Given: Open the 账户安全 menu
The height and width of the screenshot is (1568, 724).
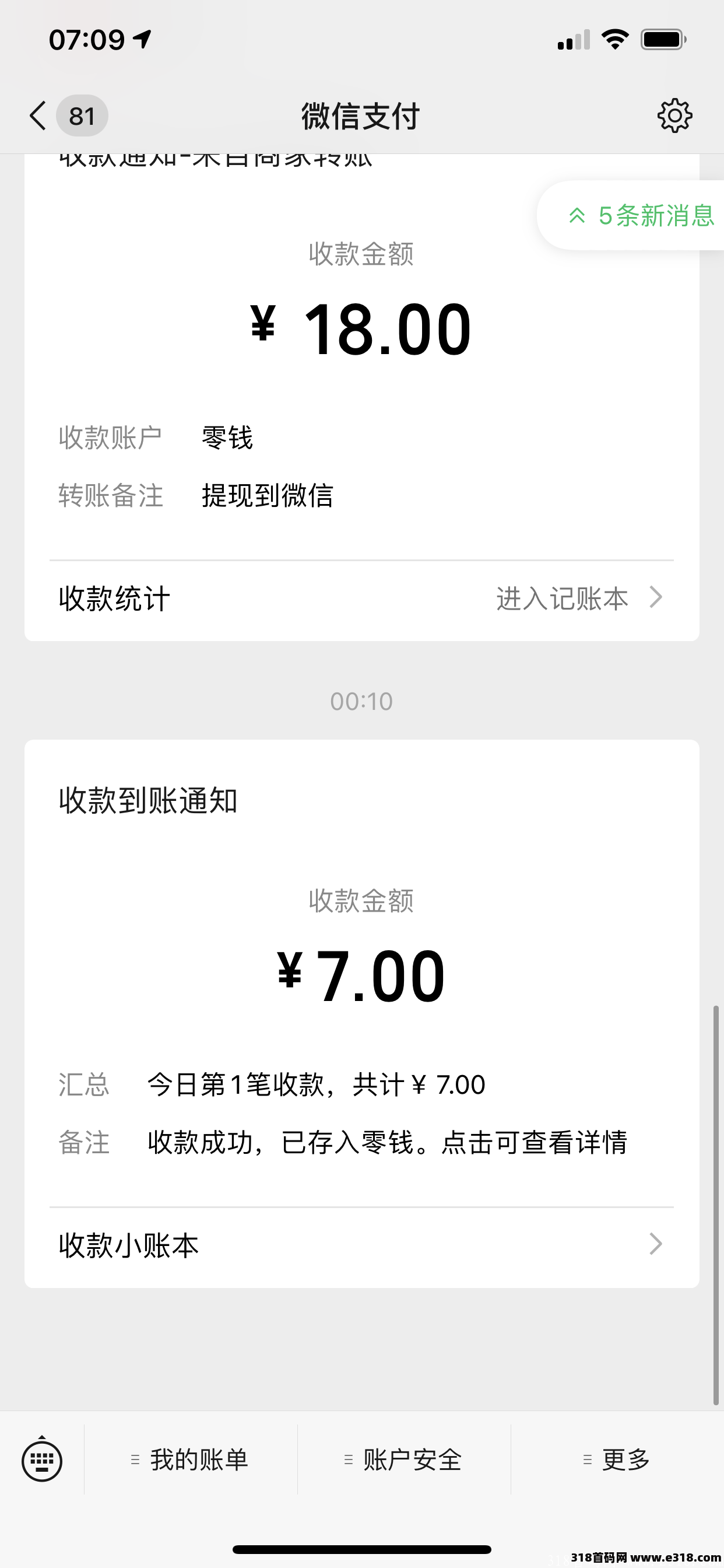Looking at the screenshot, I should [404, 1459].
